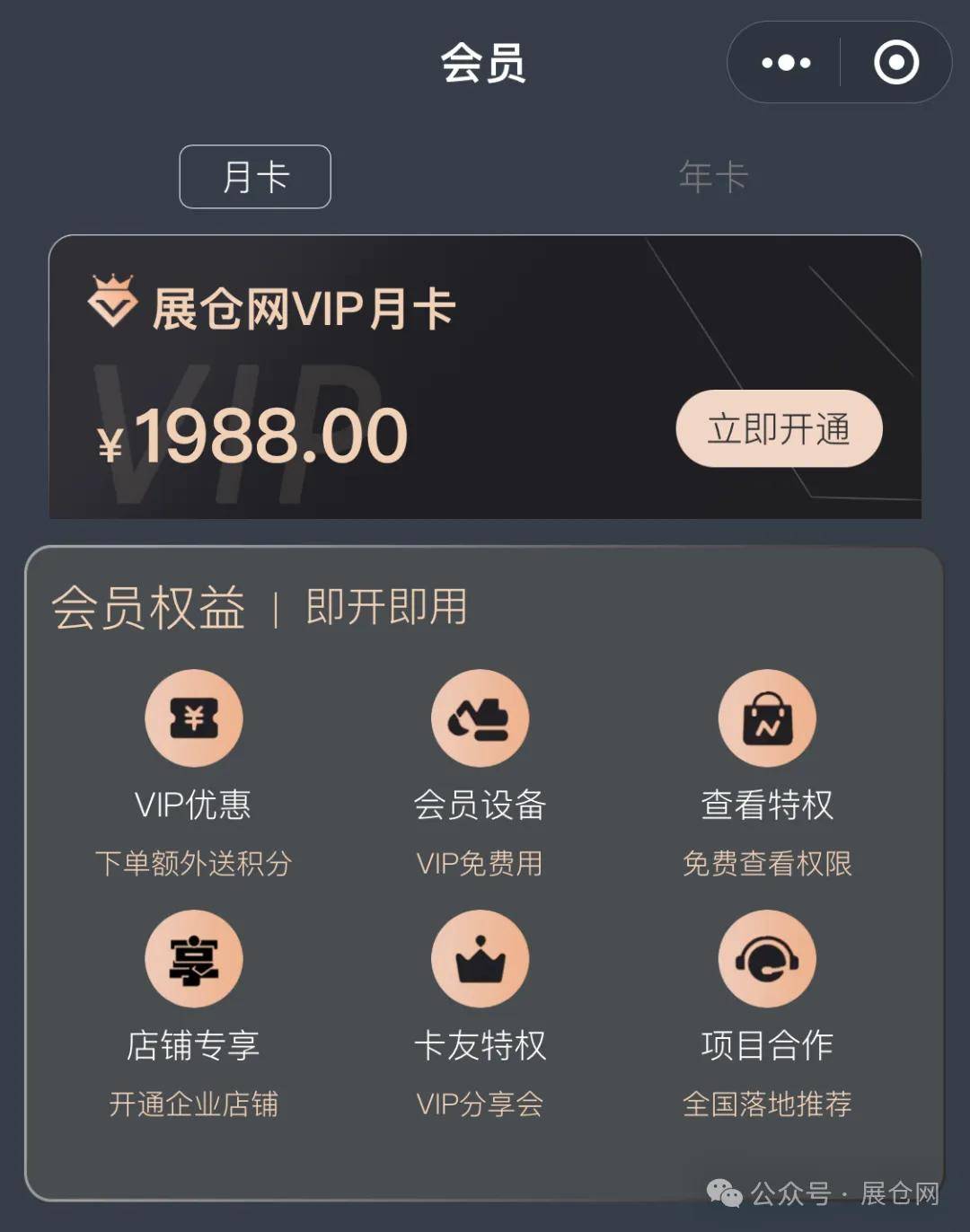Switch to the 年卡 tab
Screen dimensions: 970x1232
point(712,177)
